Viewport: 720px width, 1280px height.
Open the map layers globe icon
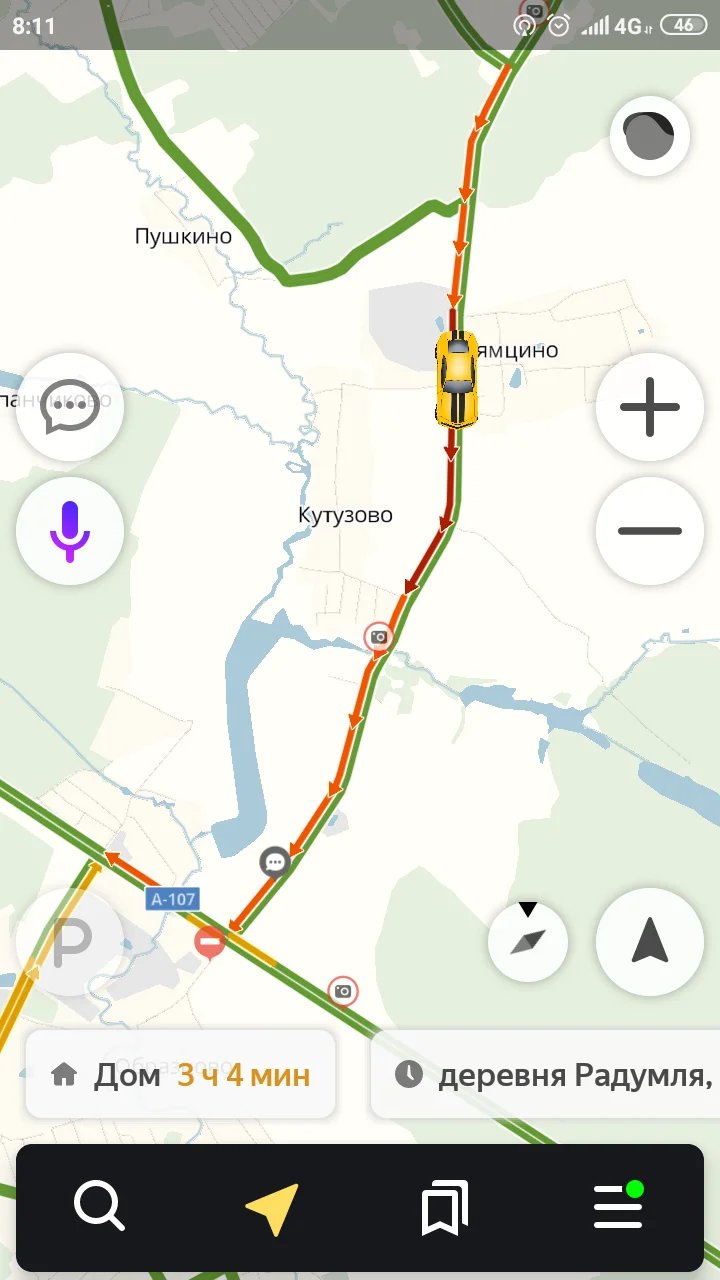pyautogui.click(x=649, y=136)
